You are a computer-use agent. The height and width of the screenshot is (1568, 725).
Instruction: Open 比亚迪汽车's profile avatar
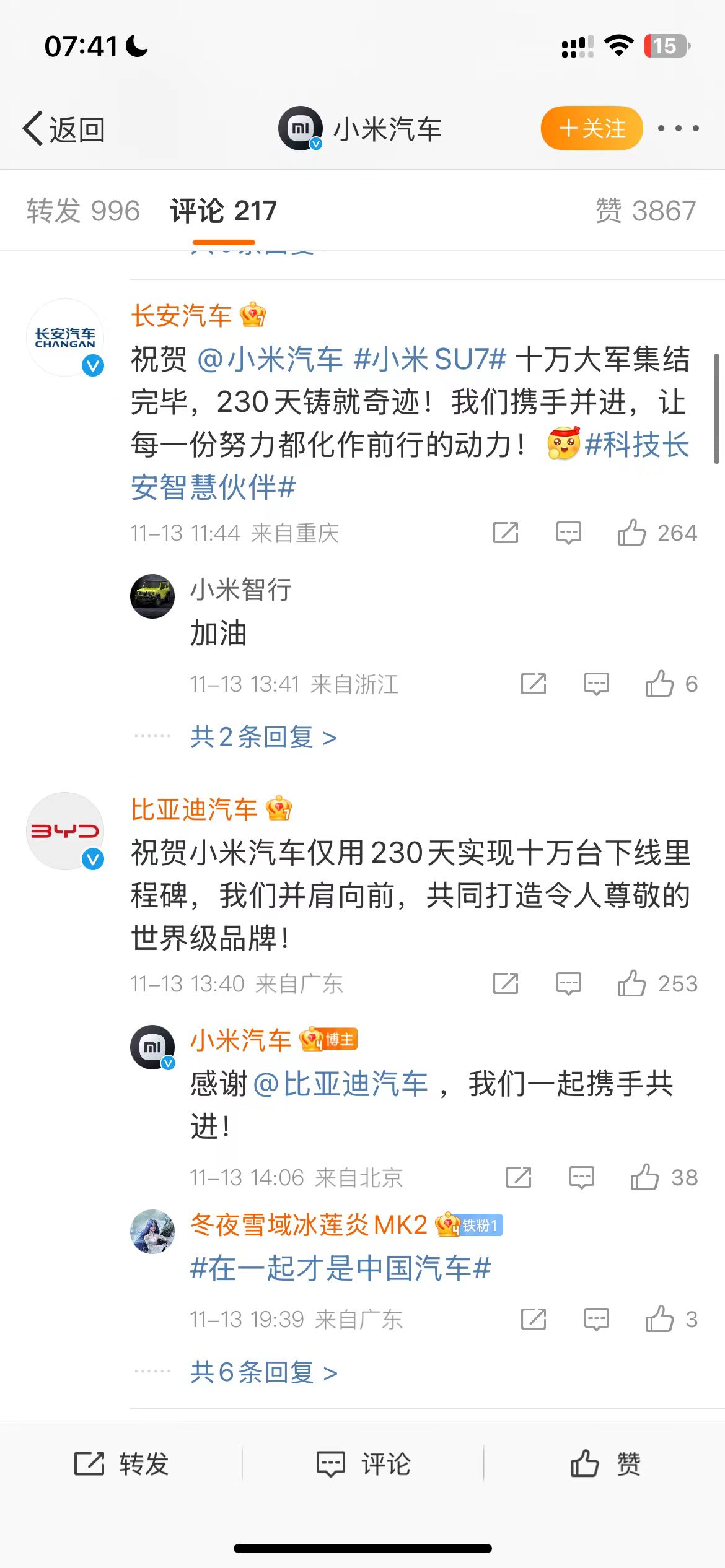pos(65,831)
